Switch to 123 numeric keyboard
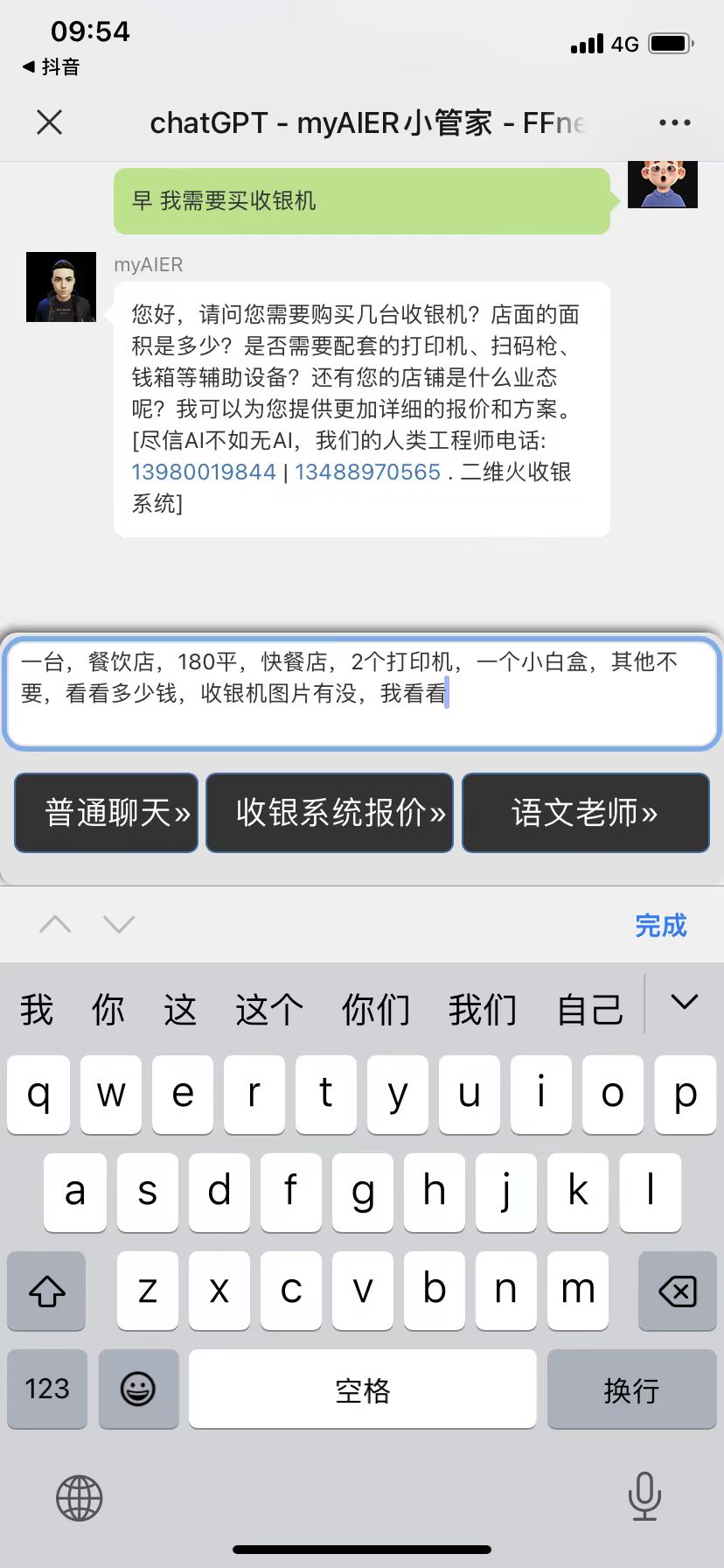This screenshot has width=724, height=1568. click(x=47, y=1389)
